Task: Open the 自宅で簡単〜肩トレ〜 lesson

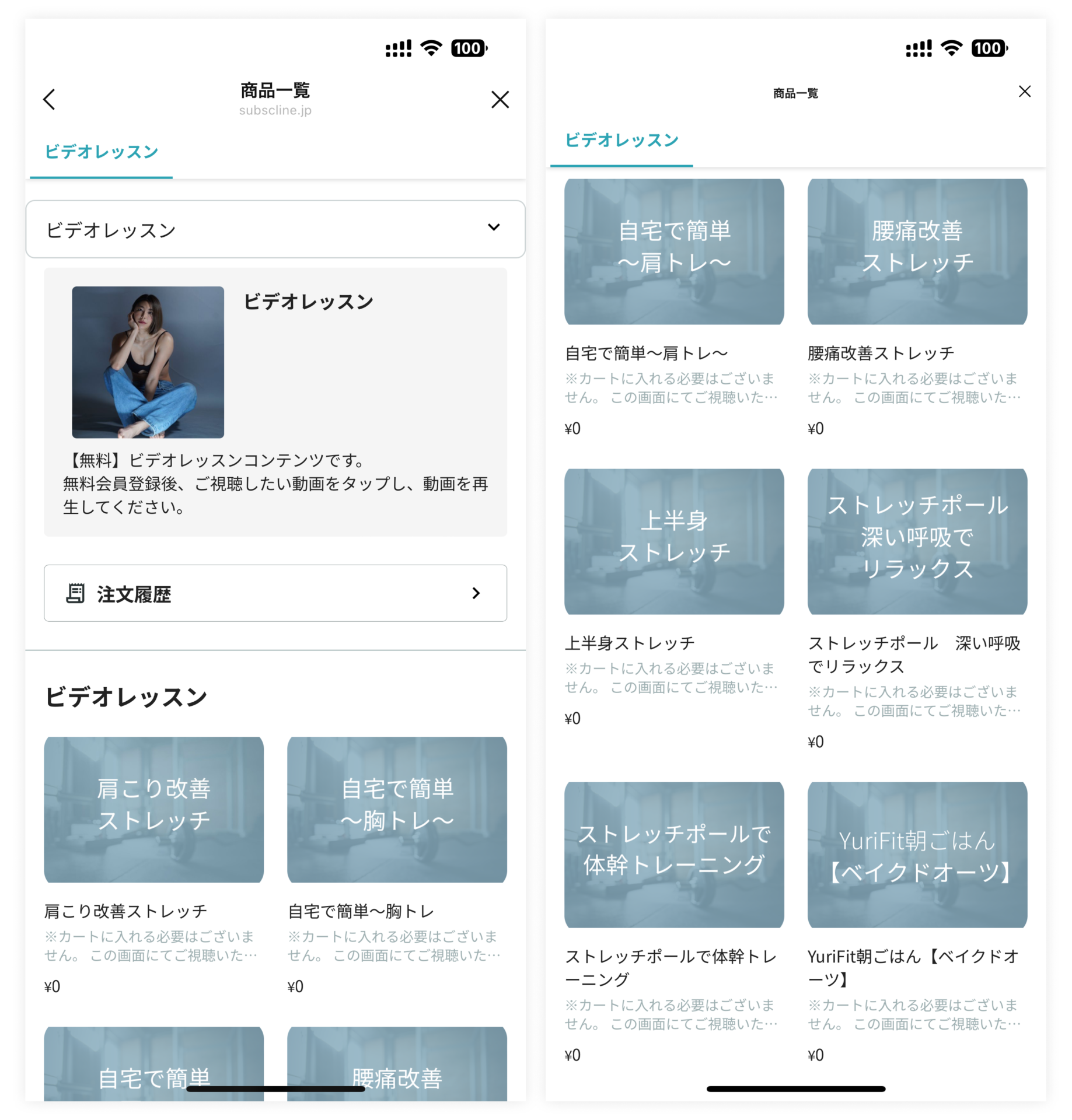Action: coord(673,251)
